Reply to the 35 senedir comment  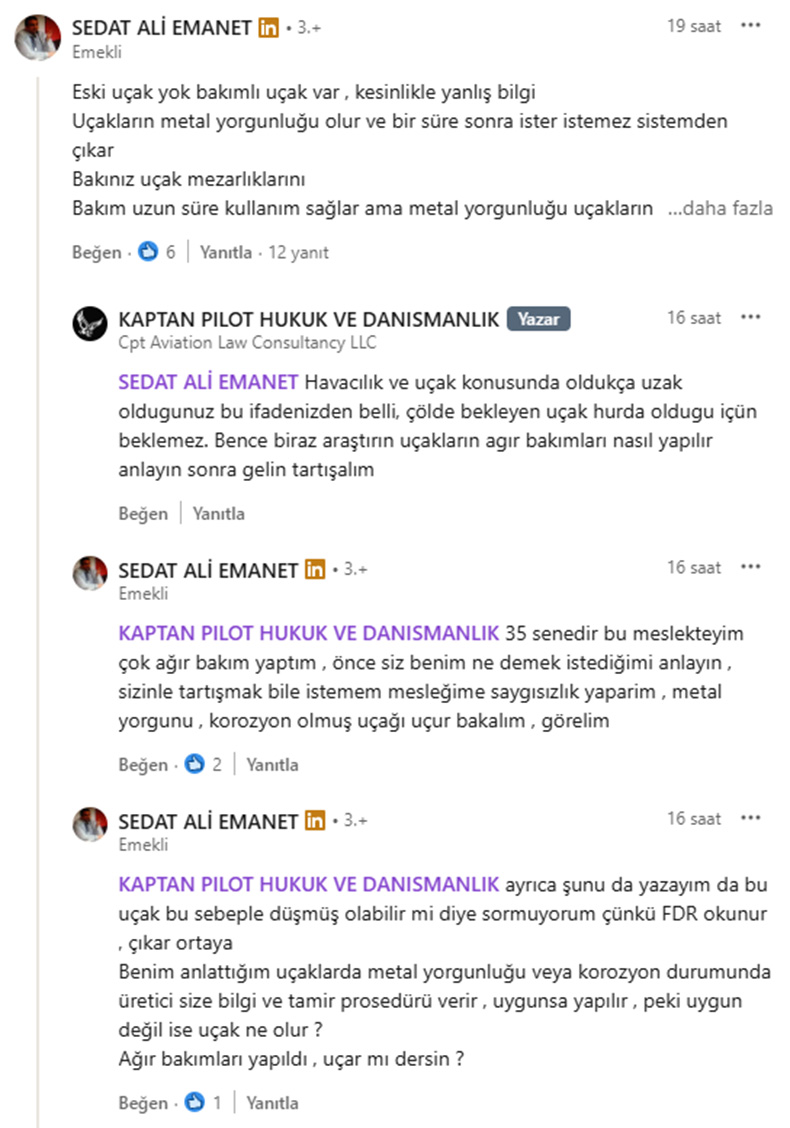pyautogui.click(x=272, y=765)
